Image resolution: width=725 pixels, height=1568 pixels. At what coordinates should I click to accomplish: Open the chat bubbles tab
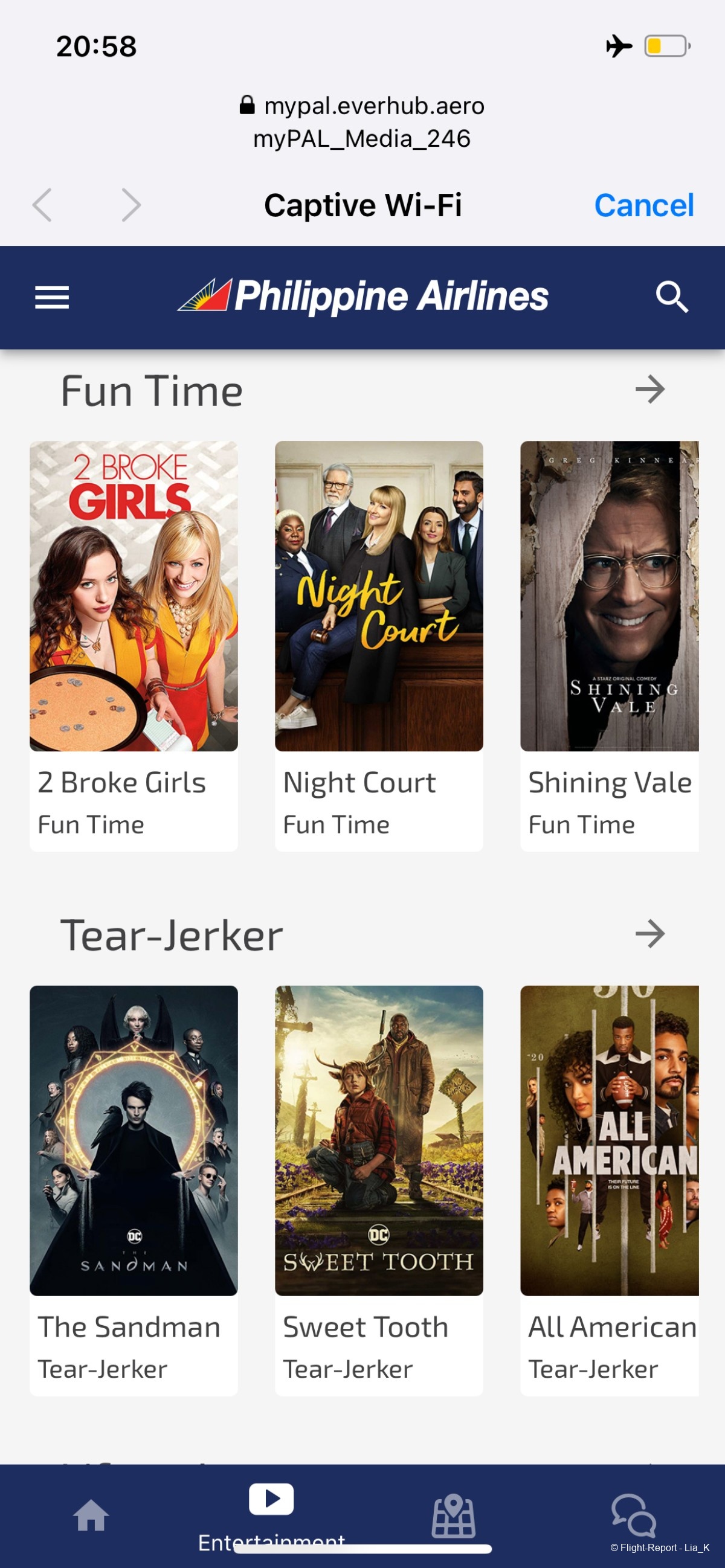tap(634, 1515)
